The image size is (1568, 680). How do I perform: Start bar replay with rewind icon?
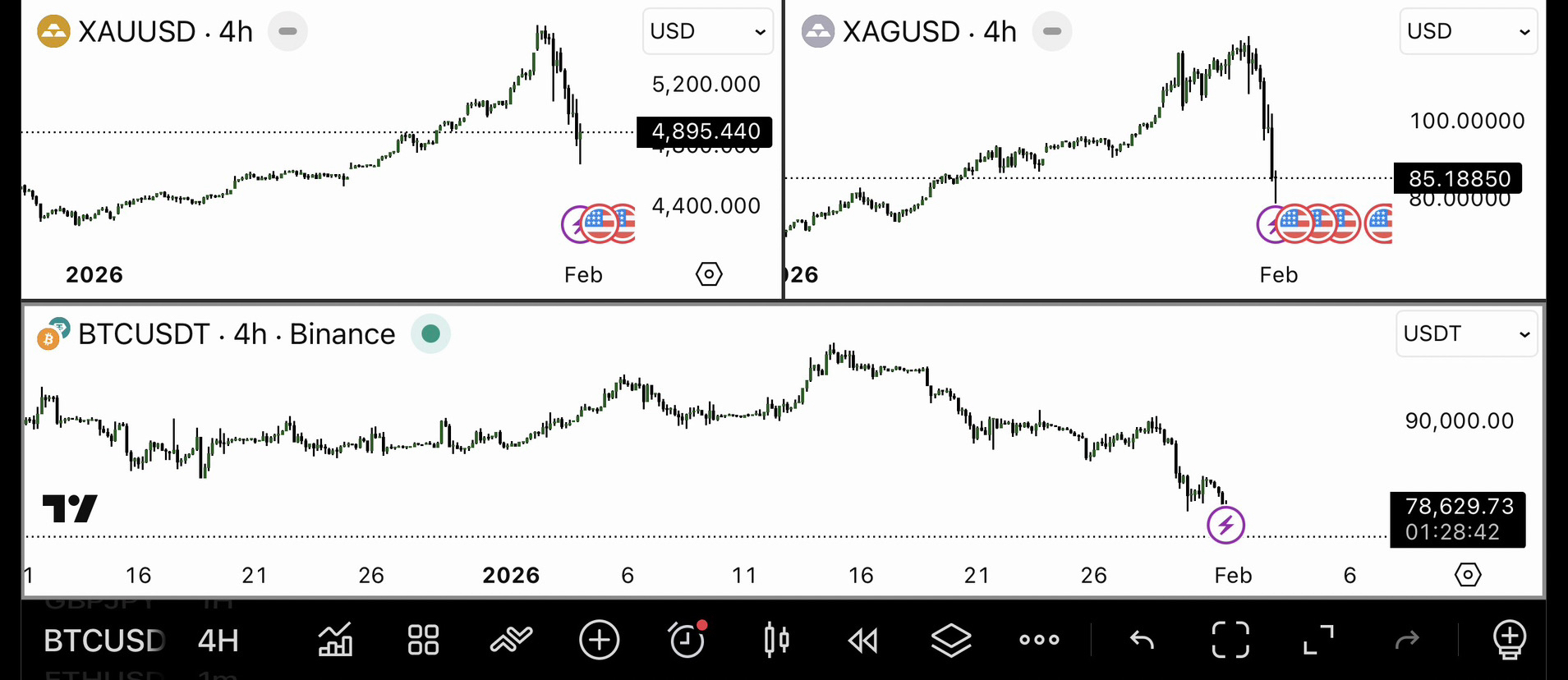[862, 640]
